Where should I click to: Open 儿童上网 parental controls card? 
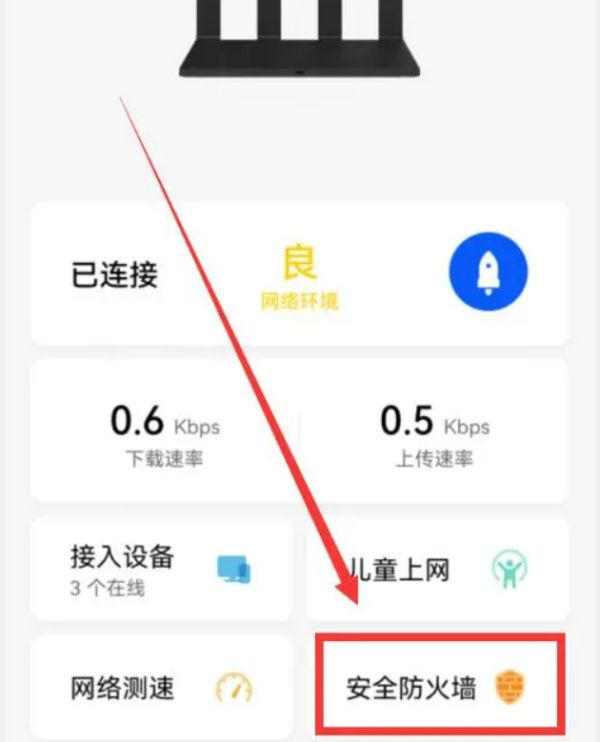437,570
